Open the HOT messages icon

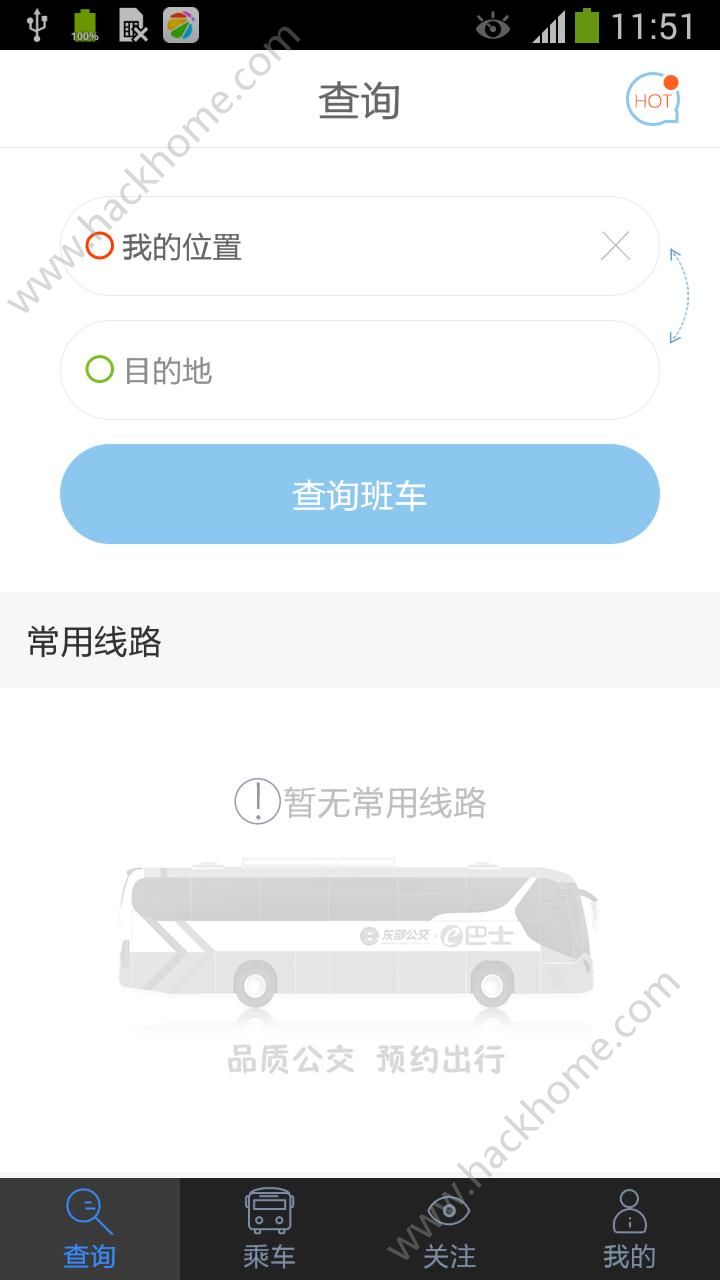click(x=653, y=99)
